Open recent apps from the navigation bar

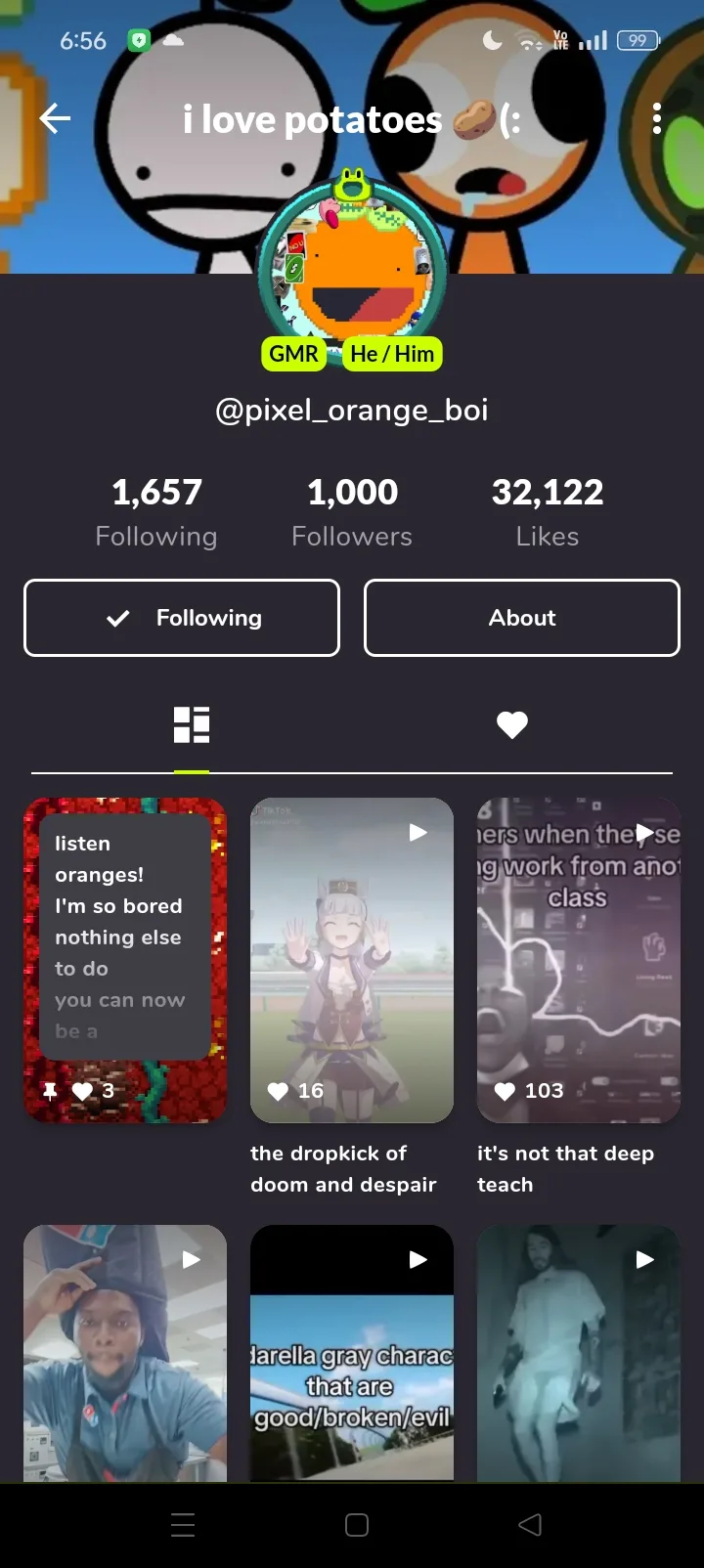183,1525
